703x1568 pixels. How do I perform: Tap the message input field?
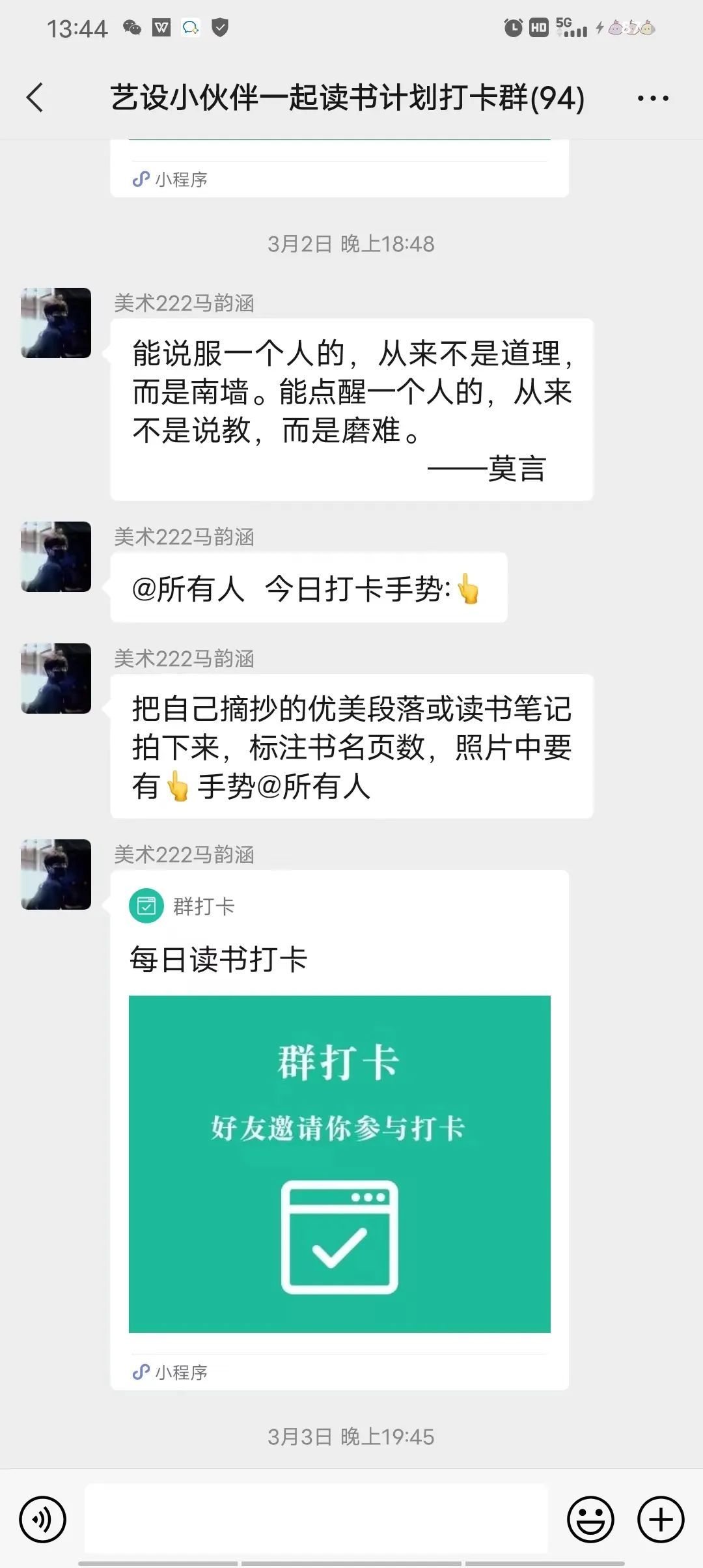coord(316,1519)
